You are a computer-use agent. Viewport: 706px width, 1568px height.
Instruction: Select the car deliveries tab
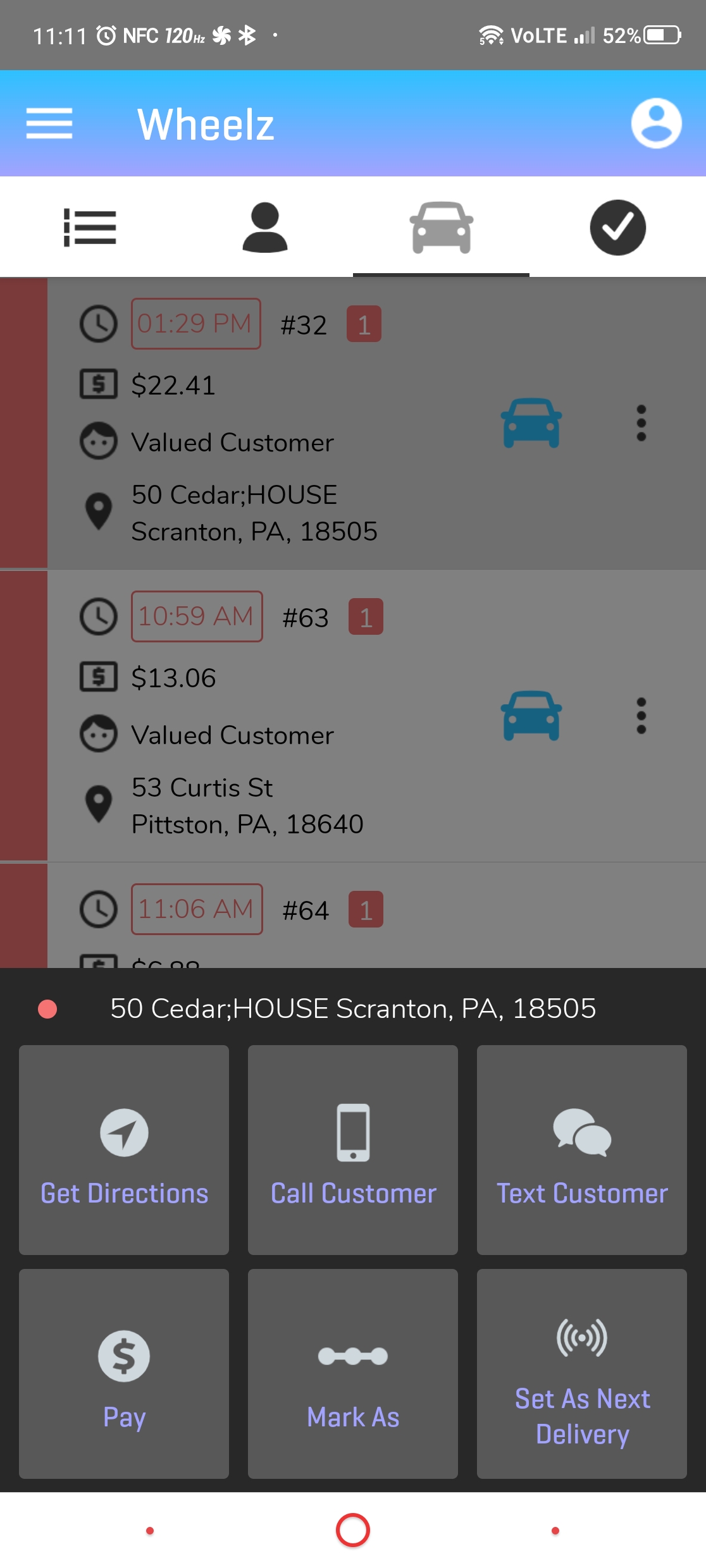441,228
